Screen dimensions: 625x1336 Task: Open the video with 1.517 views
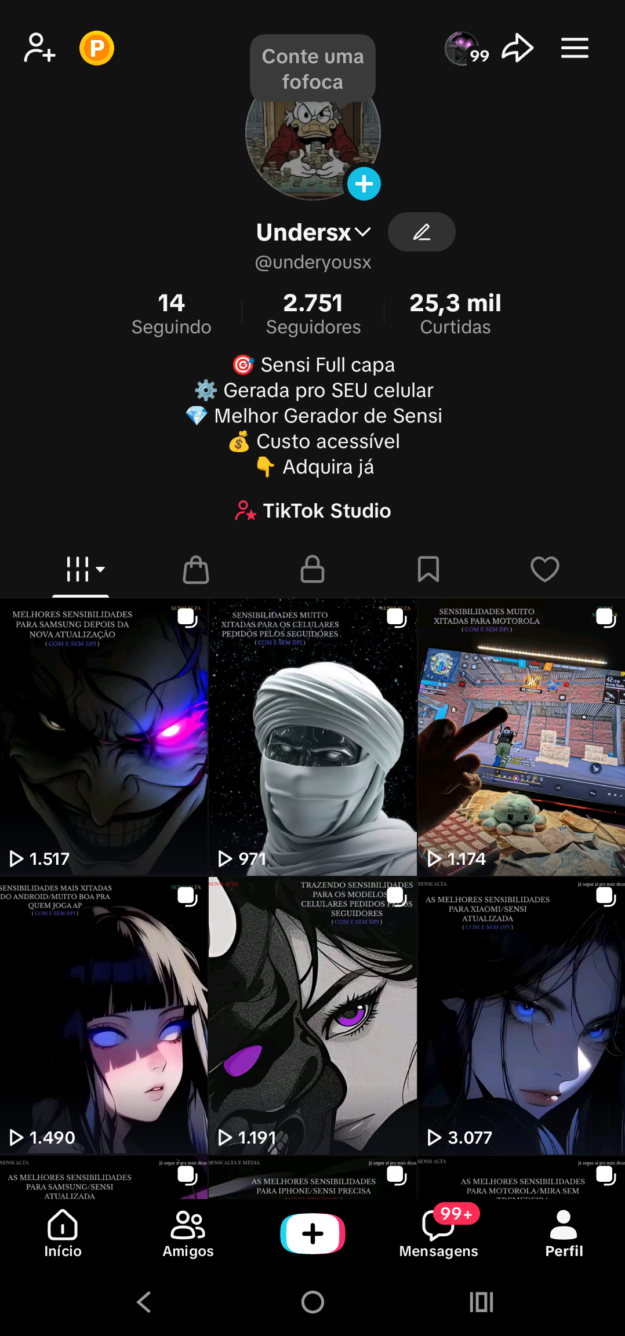point(103,737)
